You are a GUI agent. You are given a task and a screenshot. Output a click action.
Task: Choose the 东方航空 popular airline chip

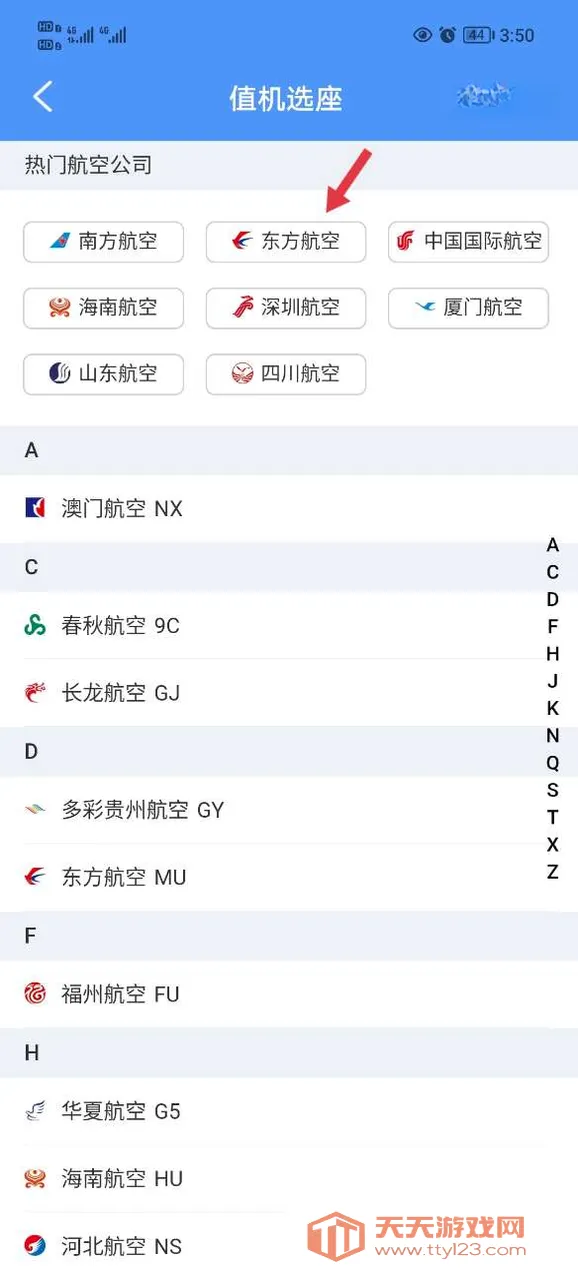pyautogui.click(x=286, y=242)
